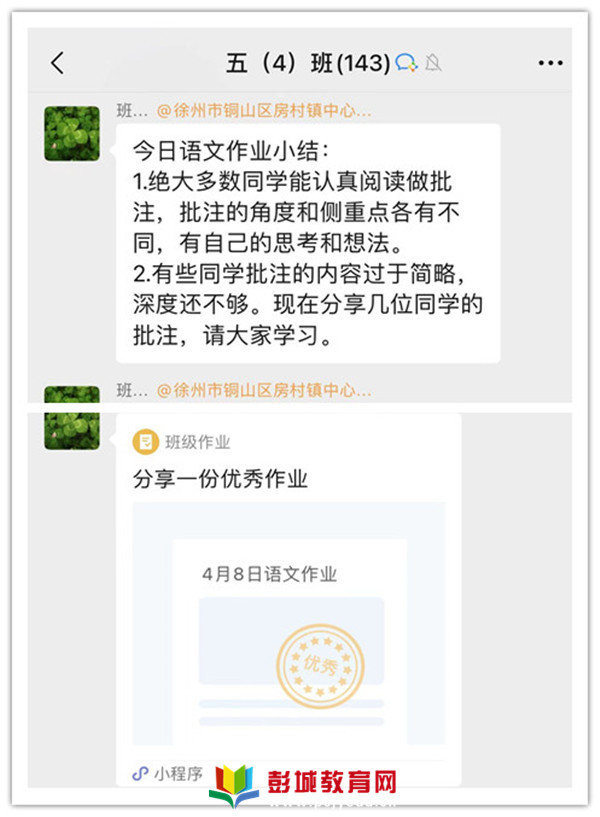
Task: Tap the sender avatar beside 班级作业 card
Action: (72, 416)
